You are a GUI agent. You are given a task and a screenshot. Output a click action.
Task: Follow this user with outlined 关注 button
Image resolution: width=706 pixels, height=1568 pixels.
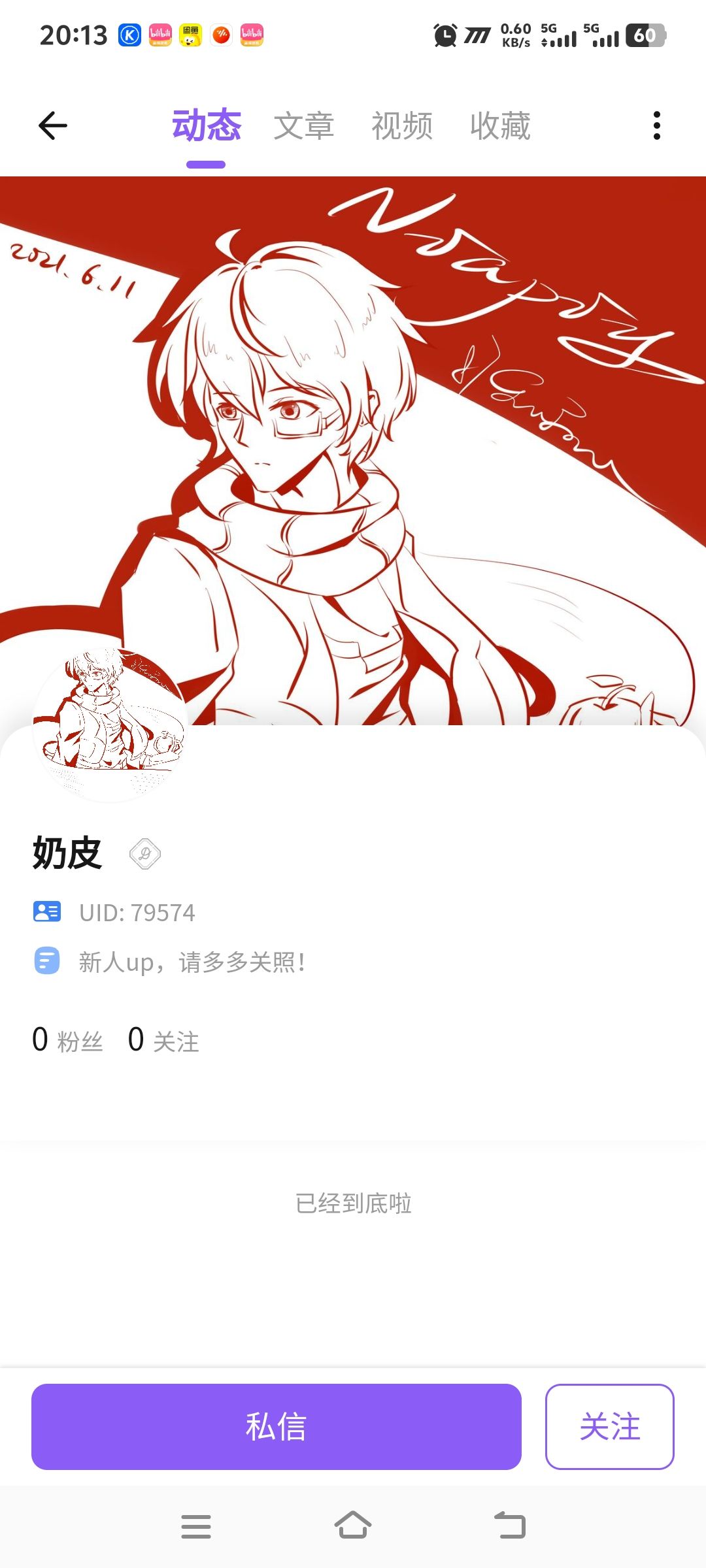[x=609, y=1426]
